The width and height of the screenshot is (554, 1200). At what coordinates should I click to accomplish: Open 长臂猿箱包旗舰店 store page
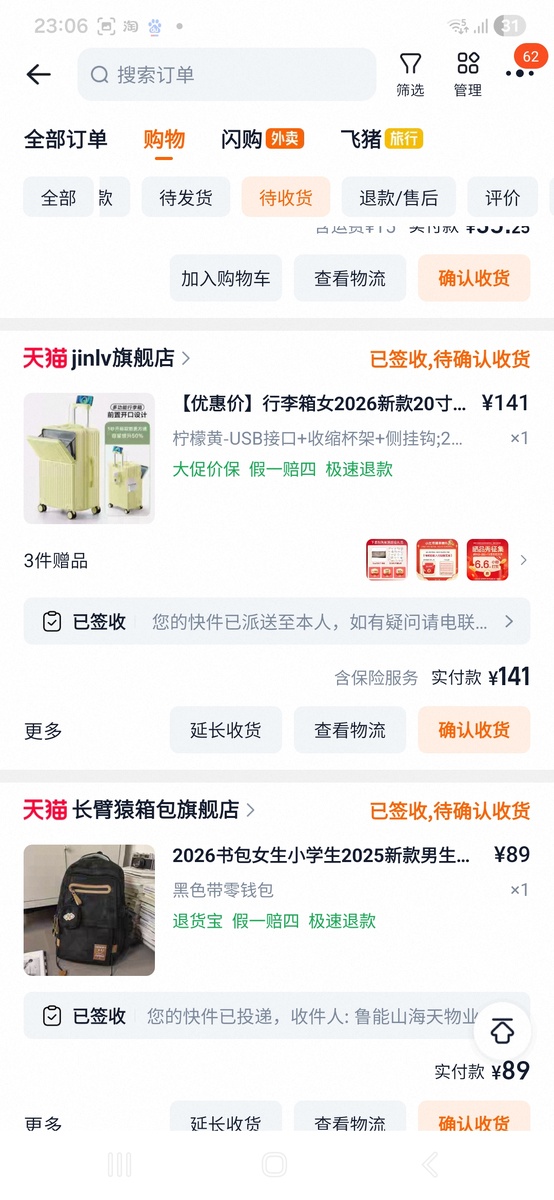tap(139, 809)
